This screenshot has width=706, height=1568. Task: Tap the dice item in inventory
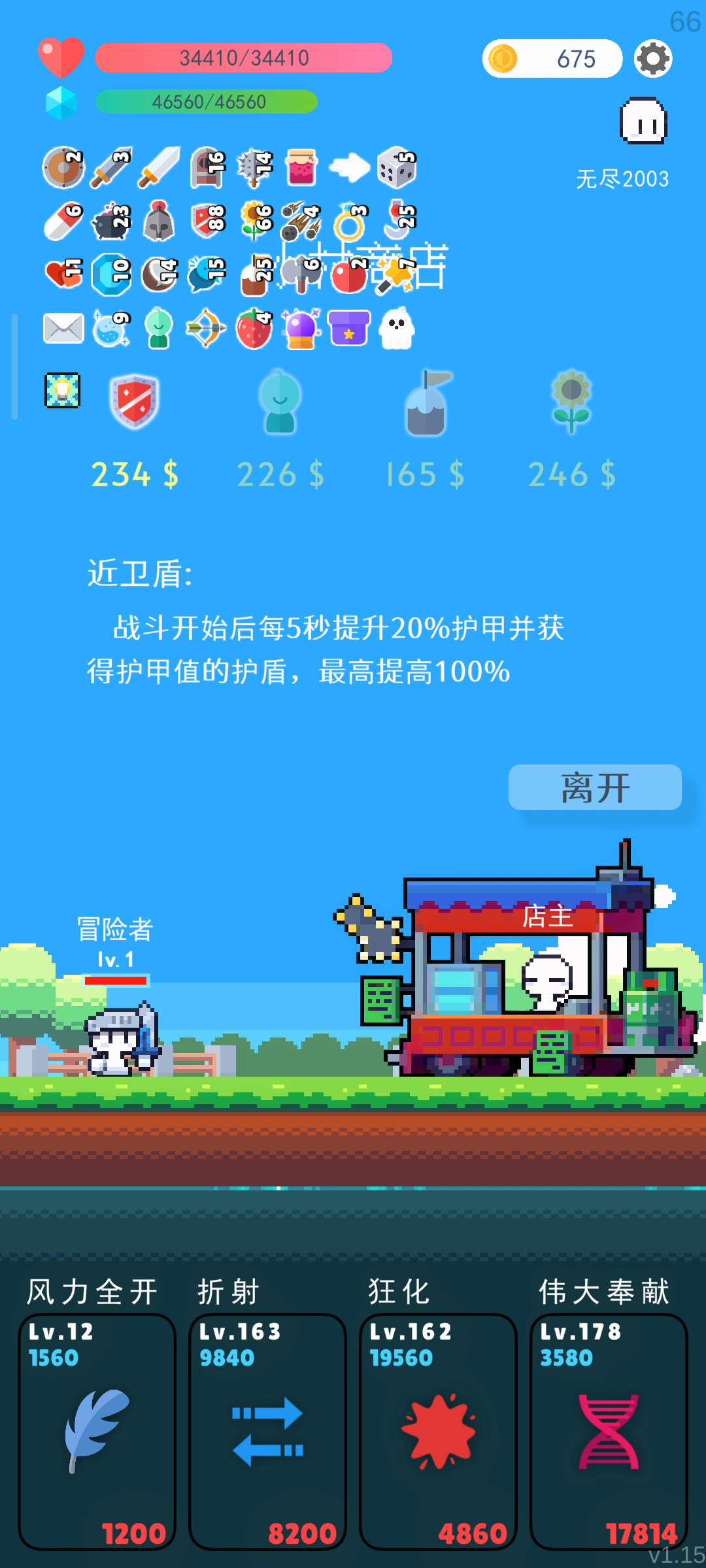point(397,168)
